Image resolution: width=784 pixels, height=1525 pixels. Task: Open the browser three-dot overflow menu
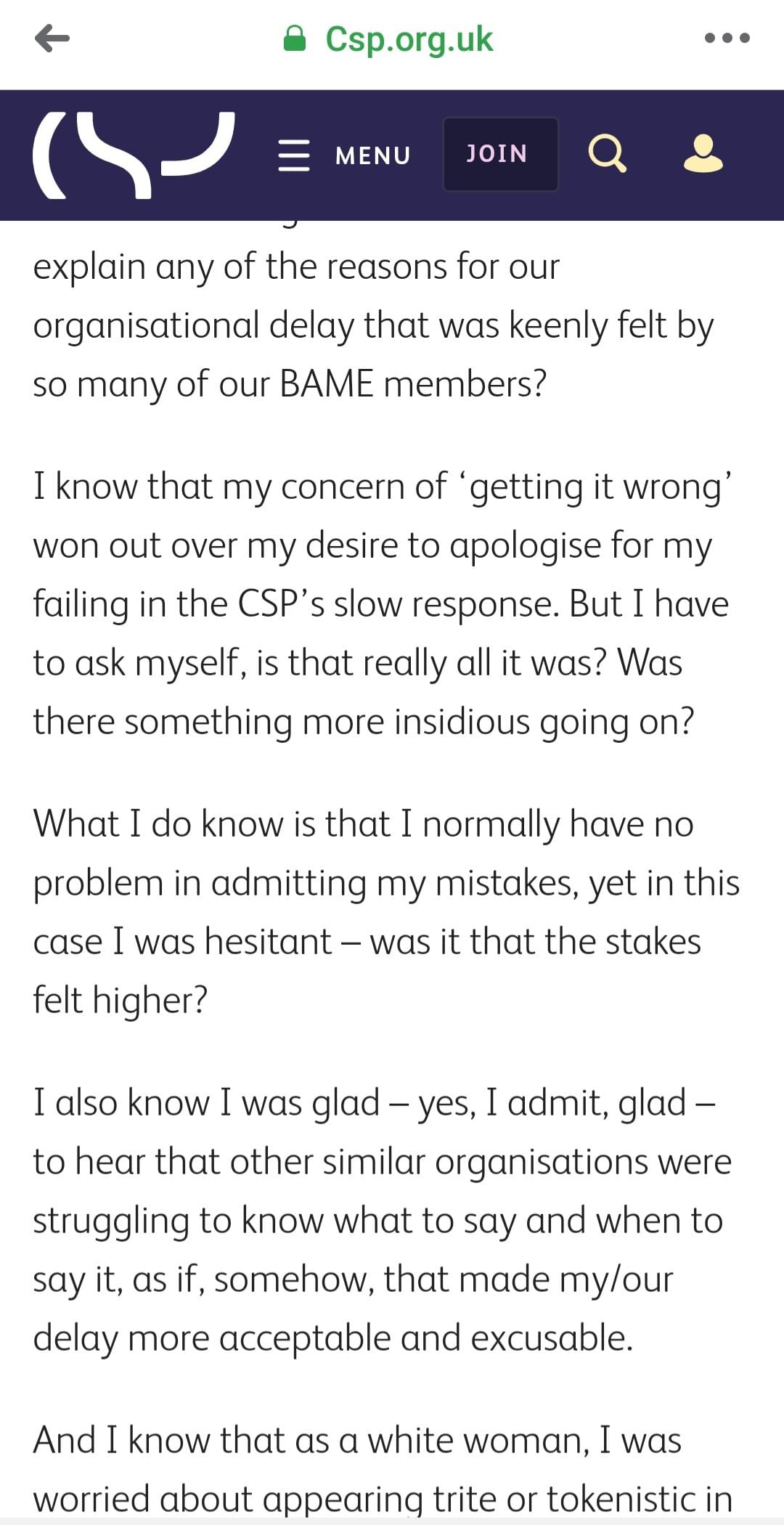click(727, 38)
